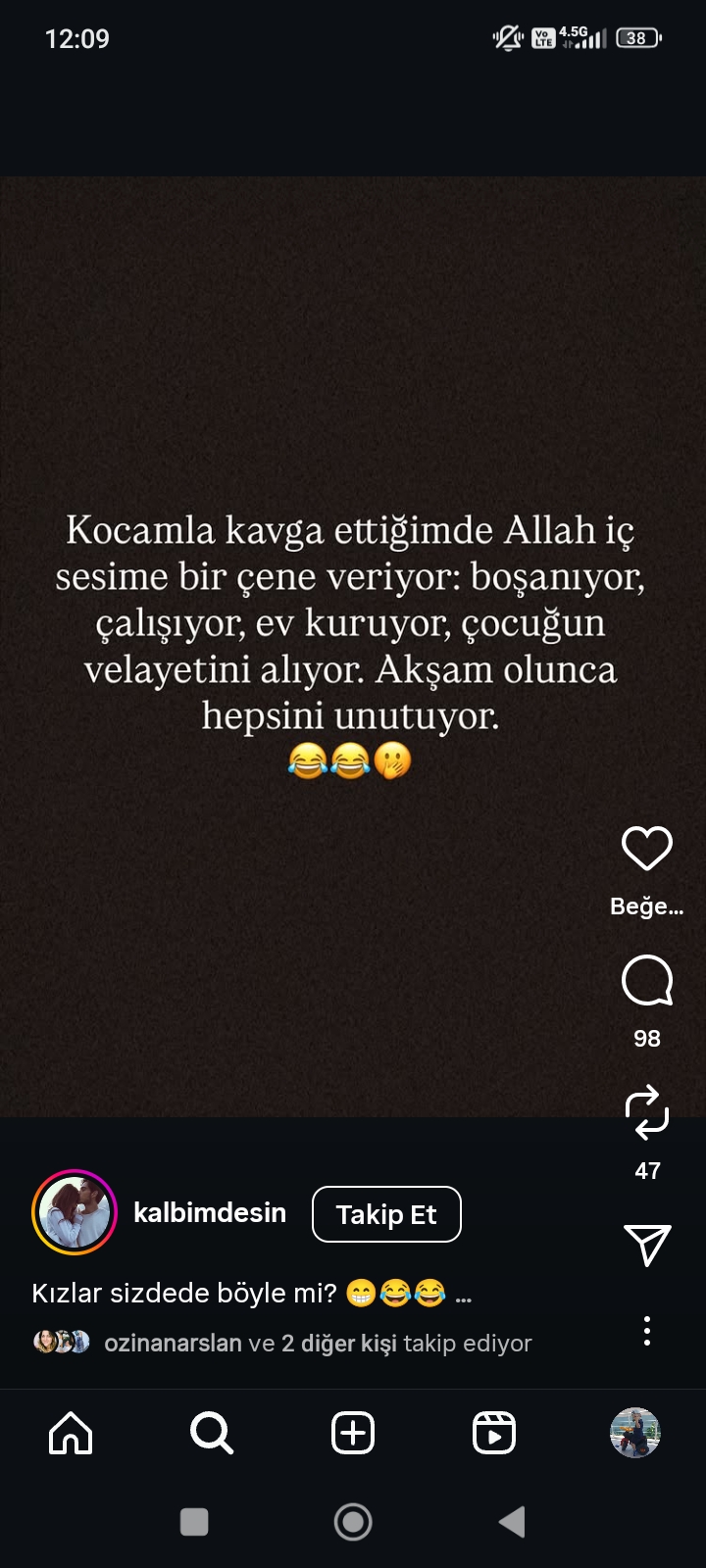The width and height of the screenshot is (706, 1568).
Task: Tap the system back triangle button
Action: point(512,1522)
